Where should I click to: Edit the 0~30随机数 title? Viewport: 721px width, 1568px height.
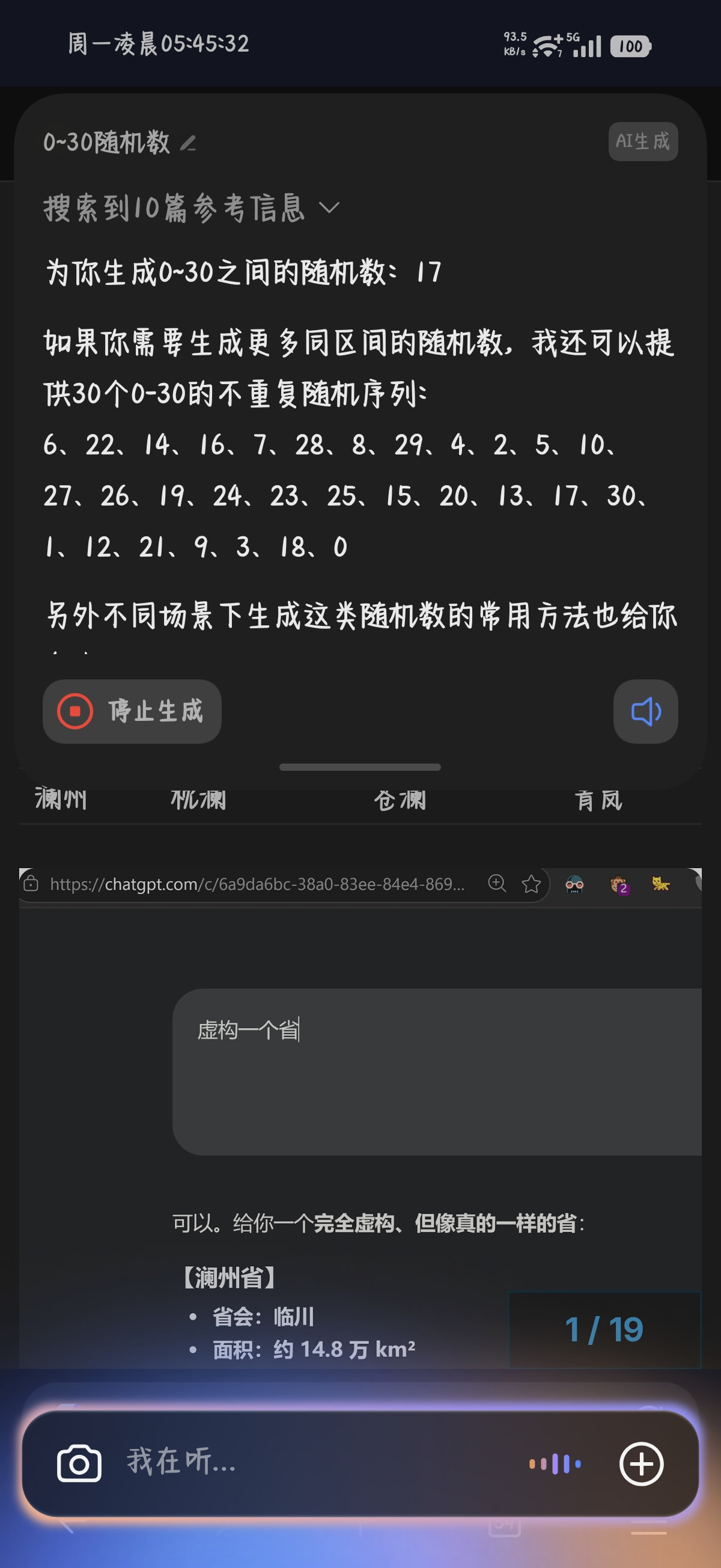click(188, 144)
